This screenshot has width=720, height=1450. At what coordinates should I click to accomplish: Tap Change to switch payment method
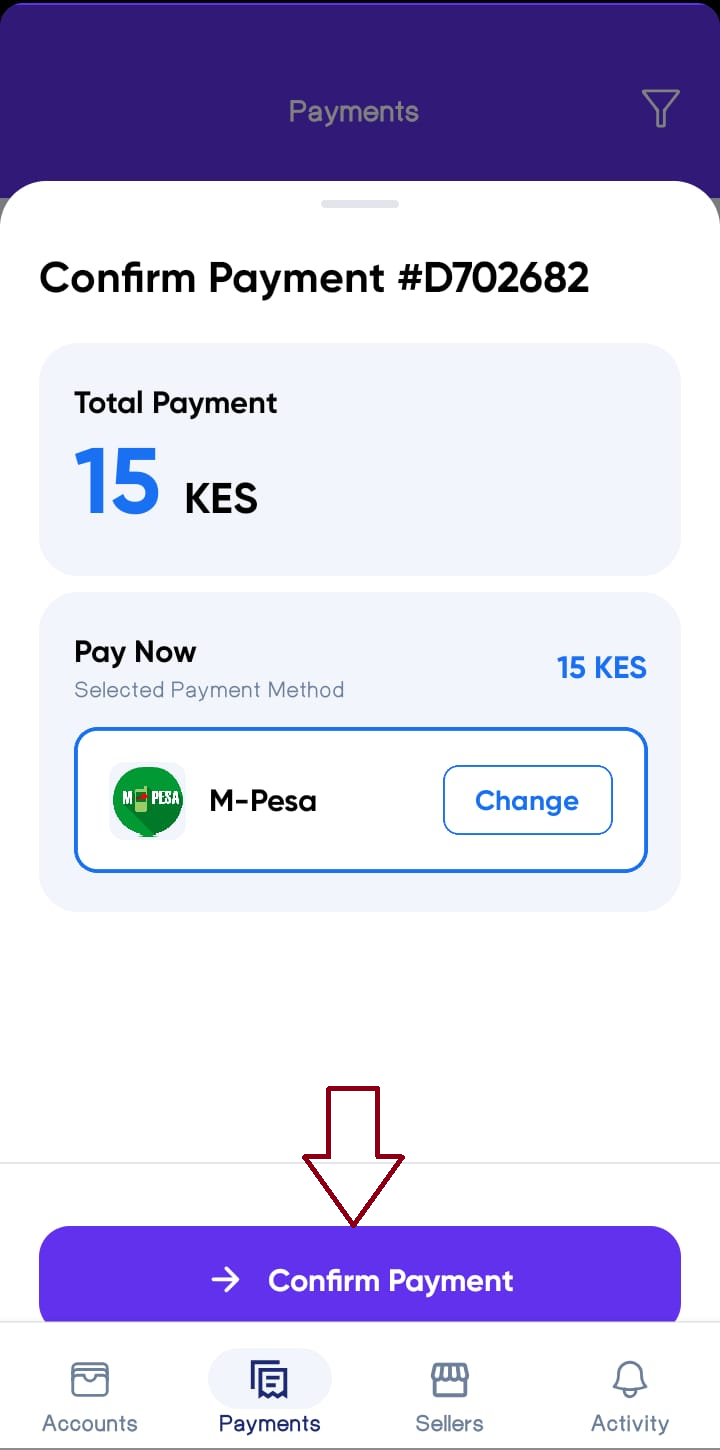coord(527,800)
